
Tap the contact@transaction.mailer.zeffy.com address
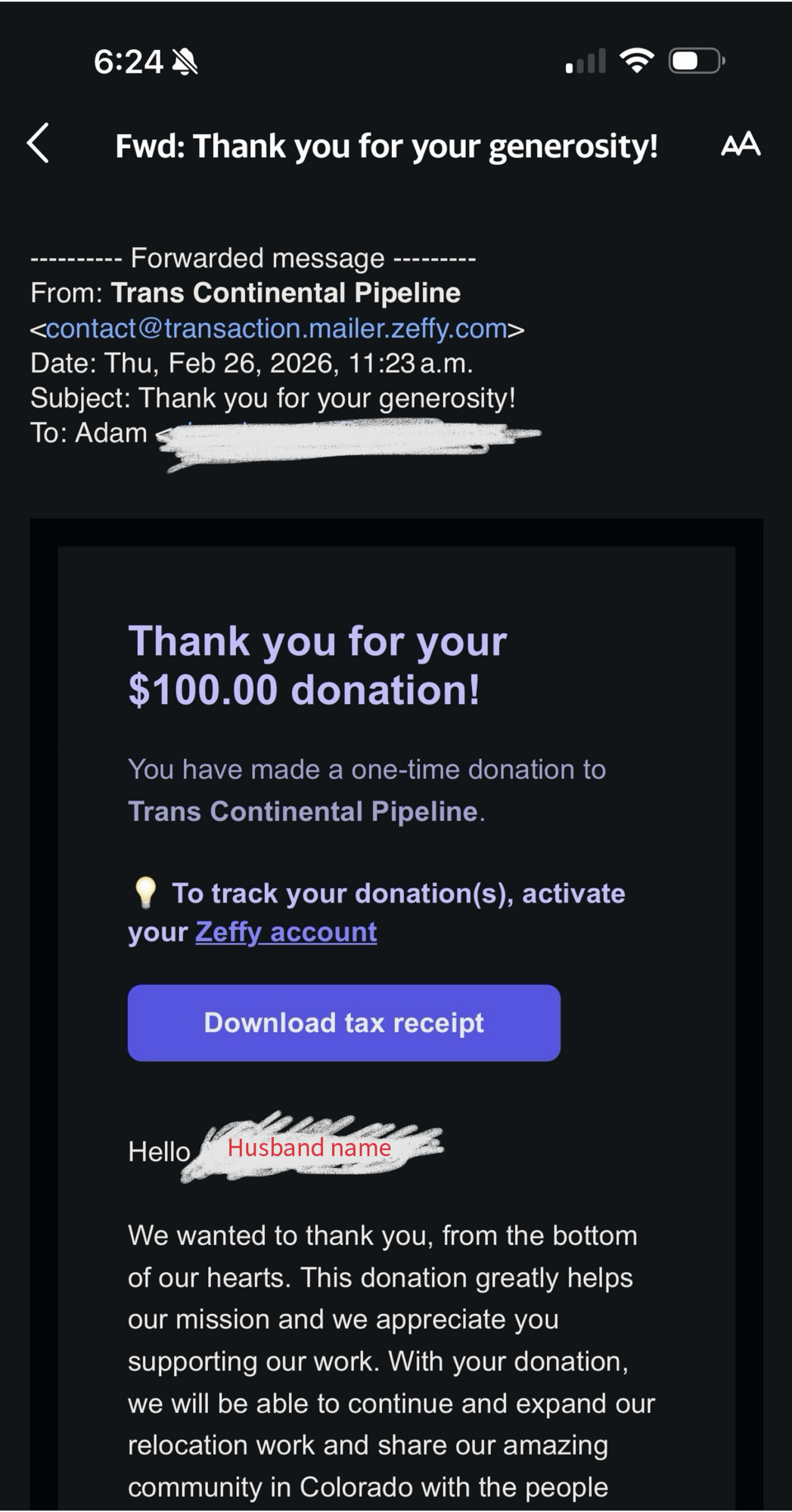point(276,328)
